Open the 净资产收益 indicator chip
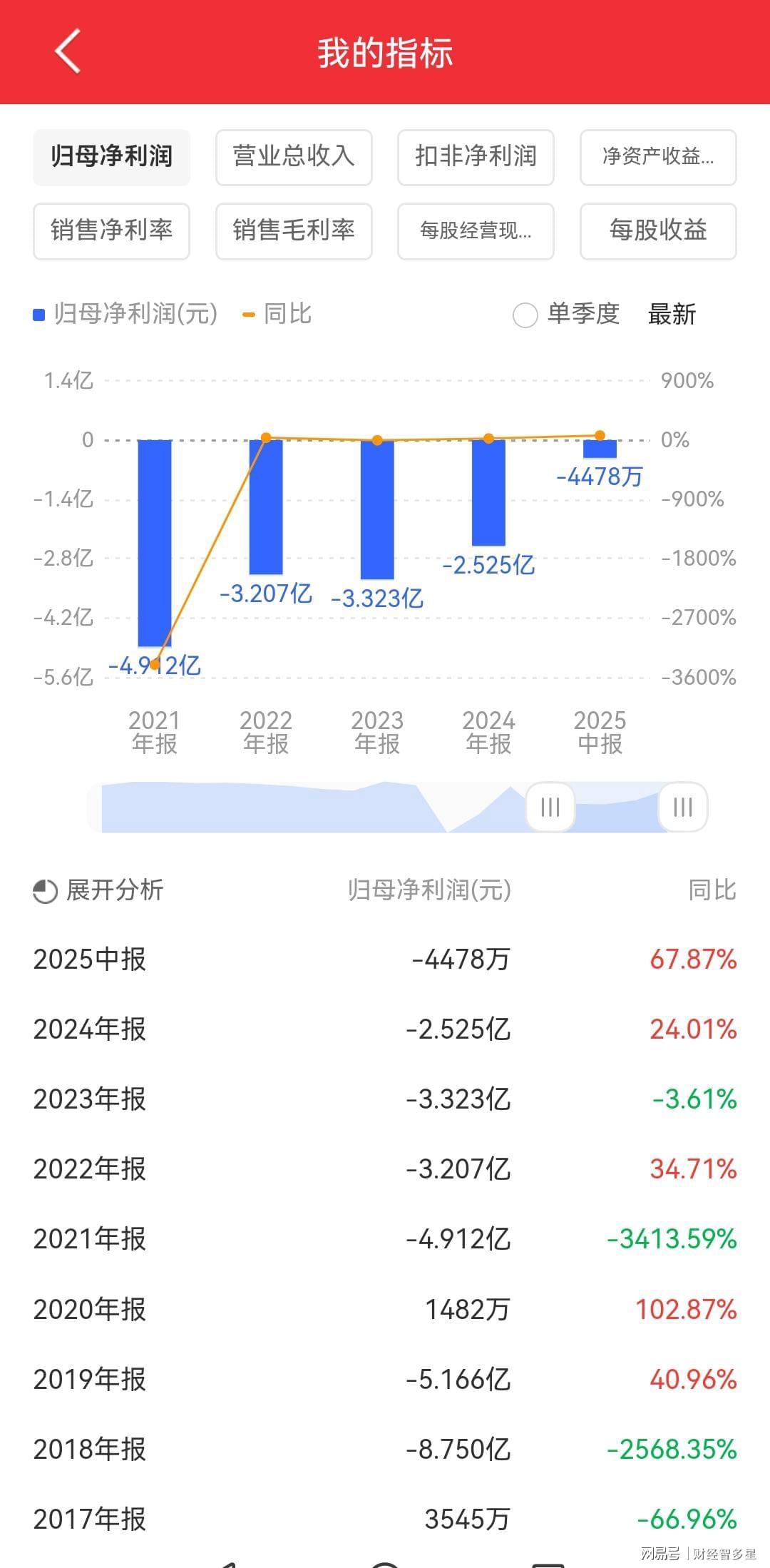This screenshot has width=770, height=1568. point(657,157)
